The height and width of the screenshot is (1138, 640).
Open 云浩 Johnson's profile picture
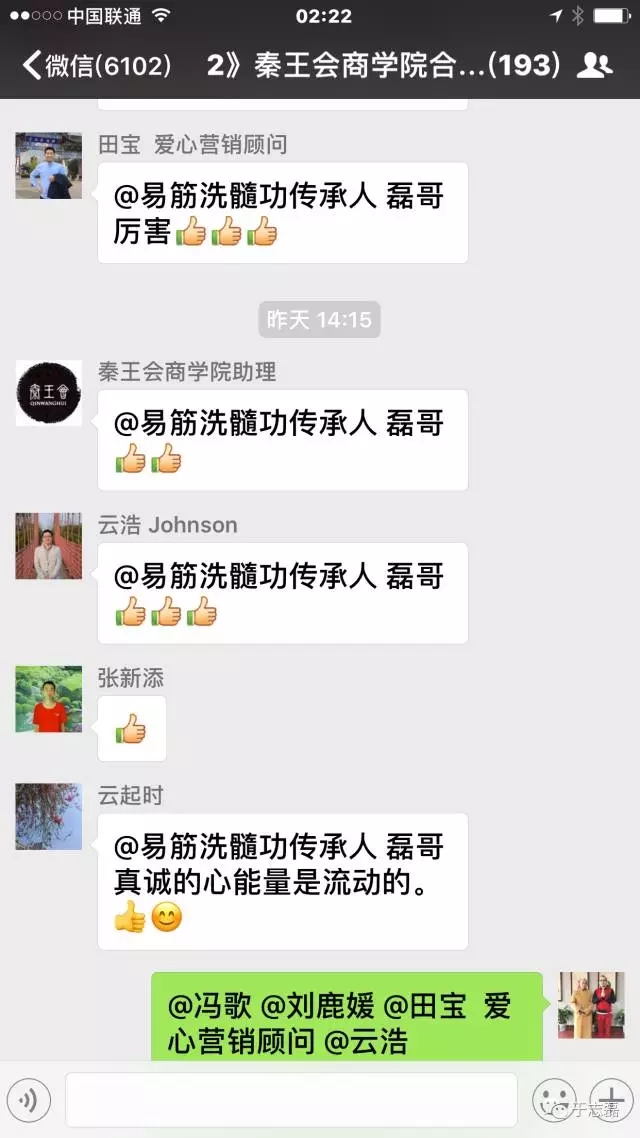49,546
